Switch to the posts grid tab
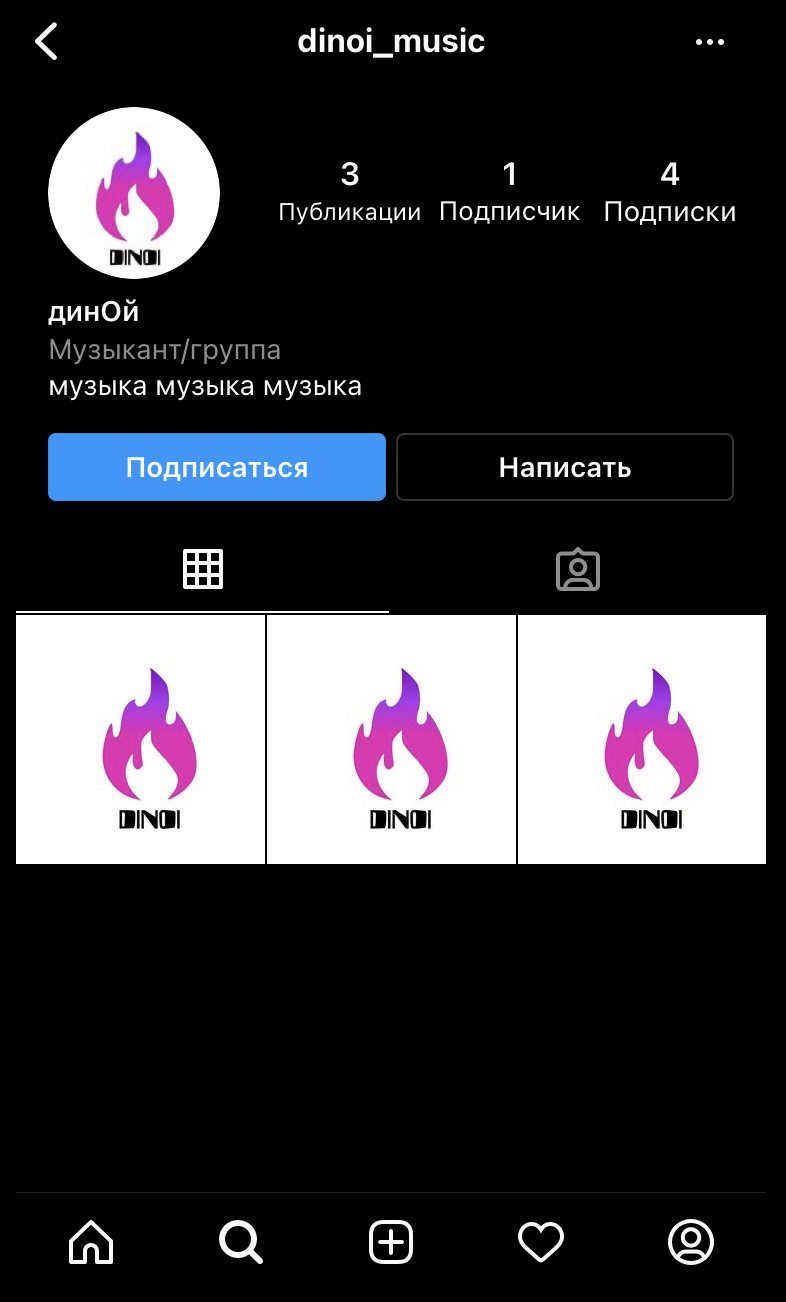The width and height of the screenshot is (786, 1302). click(x=203, y=569)
